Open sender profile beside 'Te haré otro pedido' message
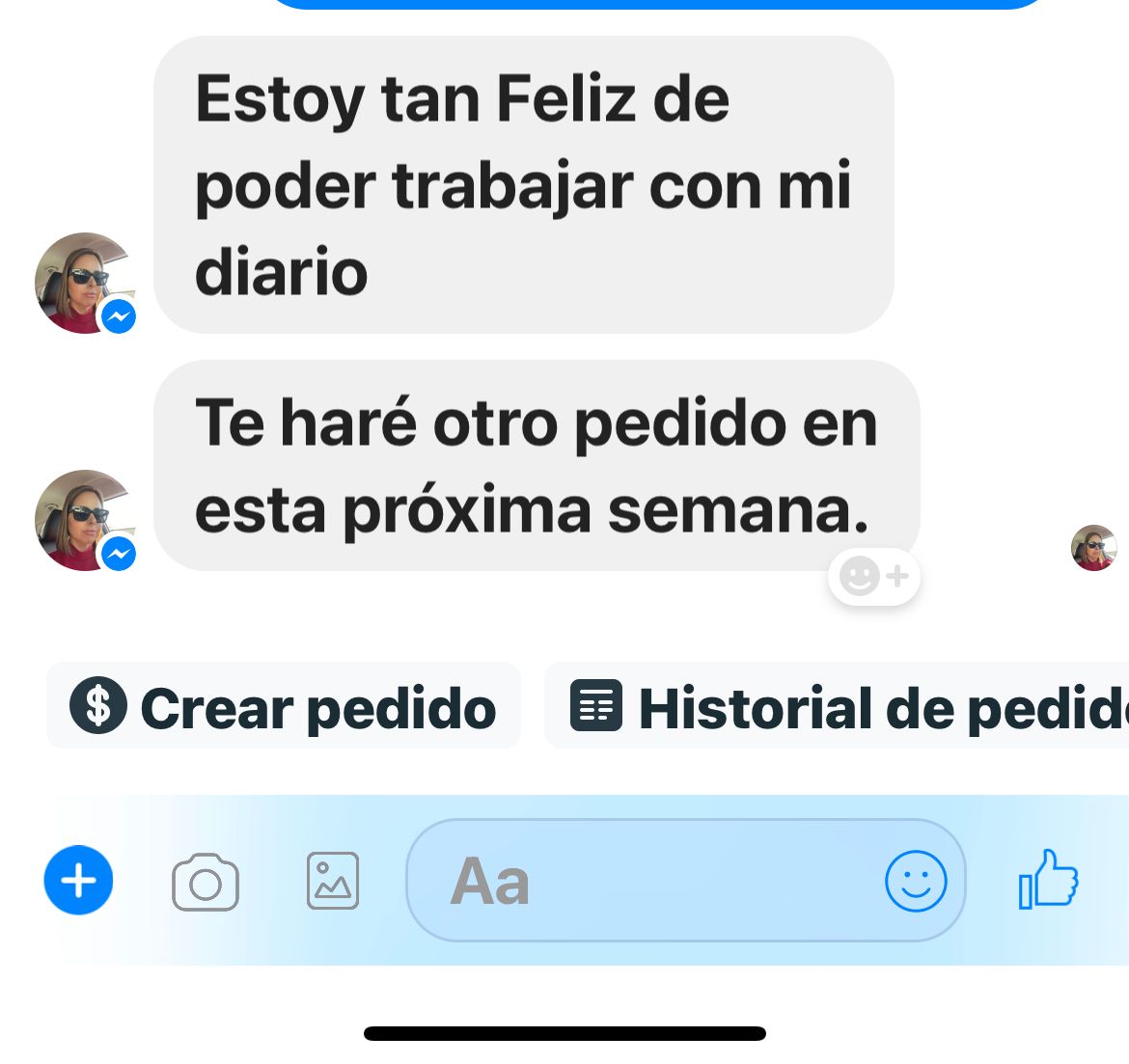The image size is (1129, 1064). pos(84,521)
